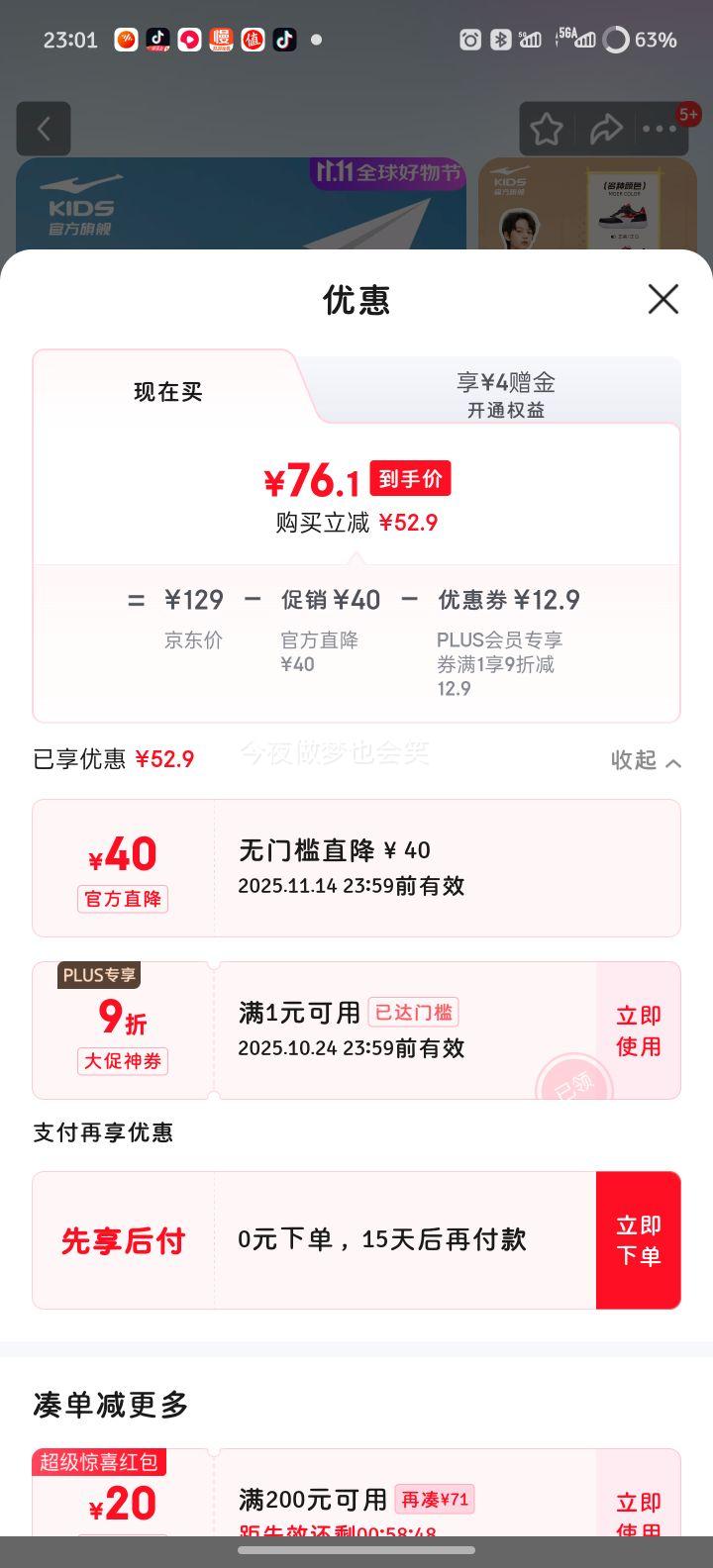Use the PLUS专享 9折 coupon now

(639, 1030)
